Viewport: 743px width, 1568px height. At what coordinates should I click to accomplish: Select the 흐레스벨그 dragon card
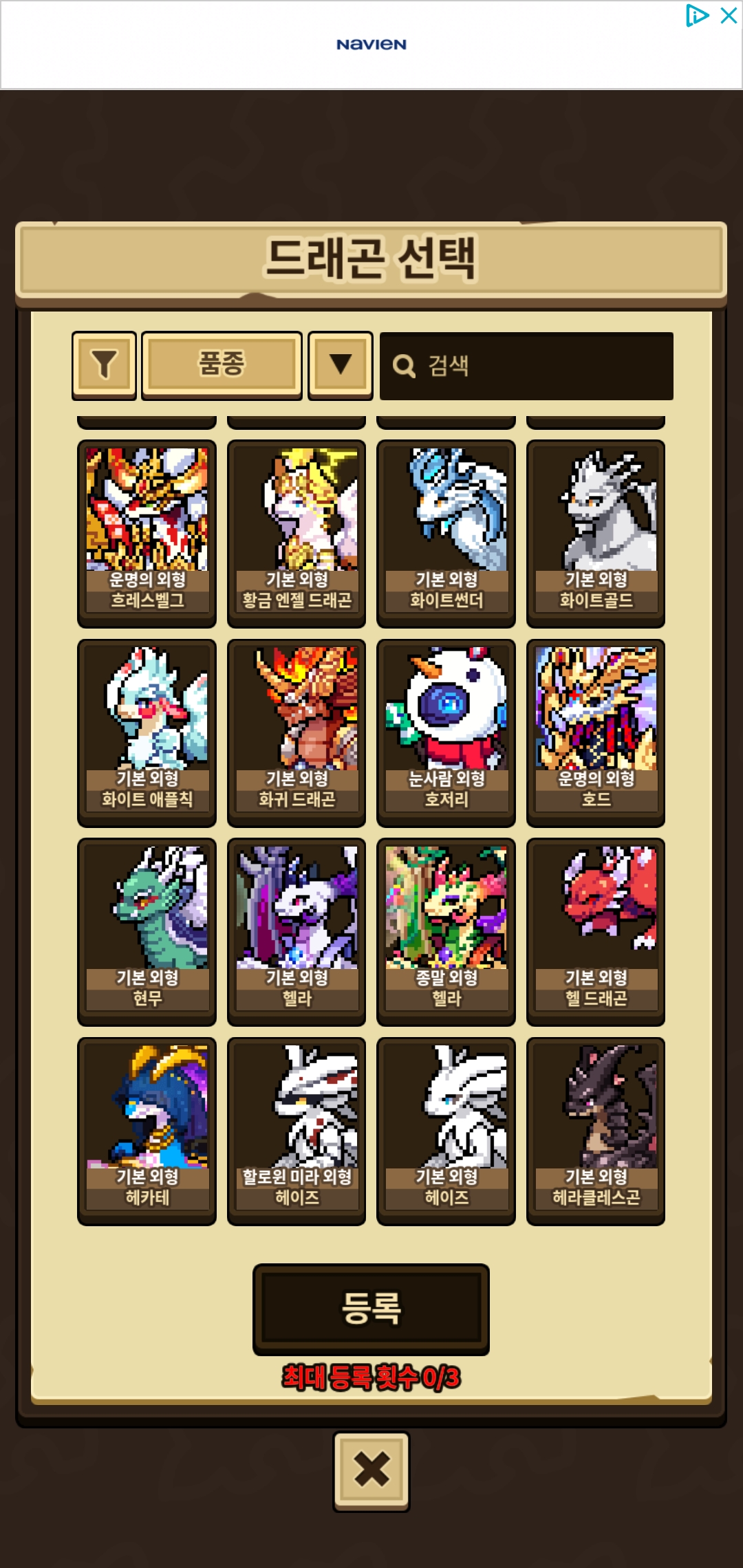click(147, 533)
